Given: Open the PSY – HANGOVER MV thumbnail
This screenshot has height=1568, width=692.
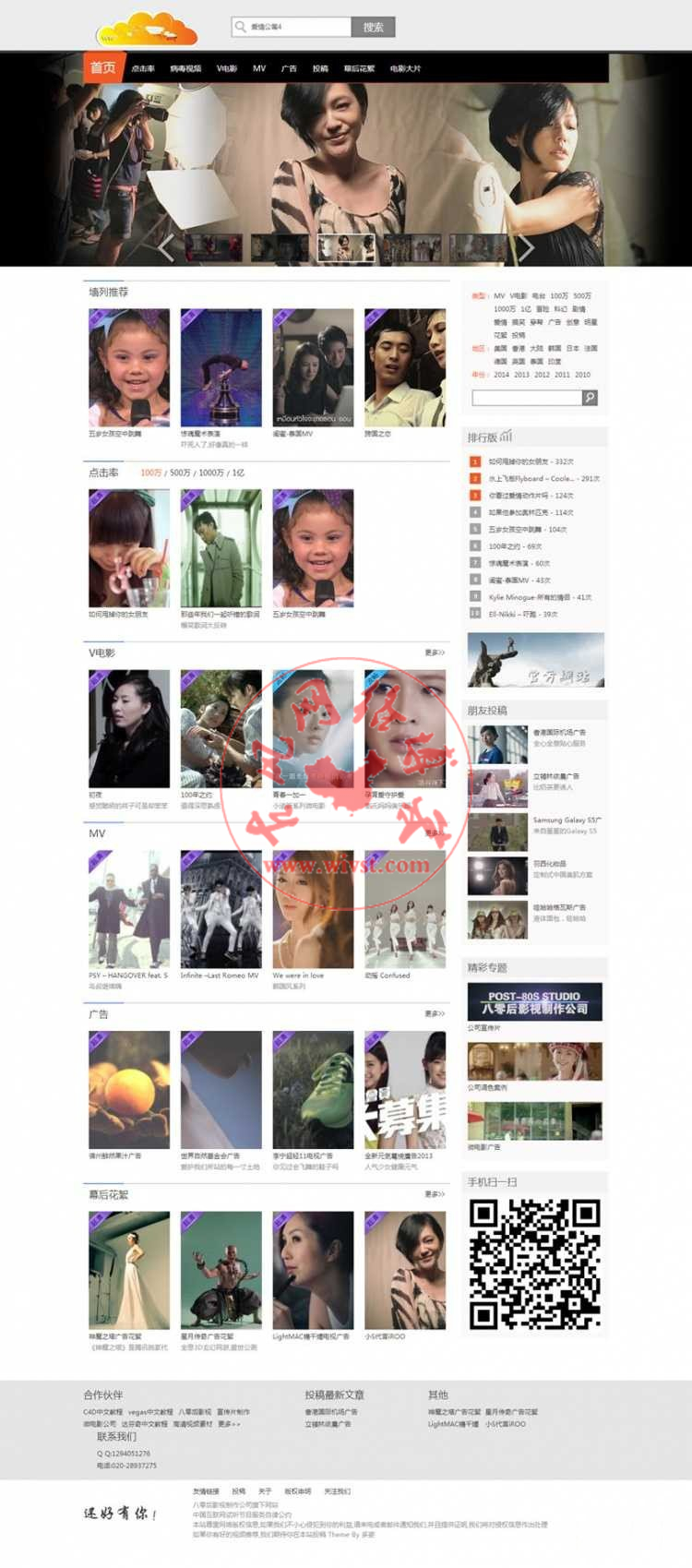Looking at the screenshot, I should [x=129, y=909].
